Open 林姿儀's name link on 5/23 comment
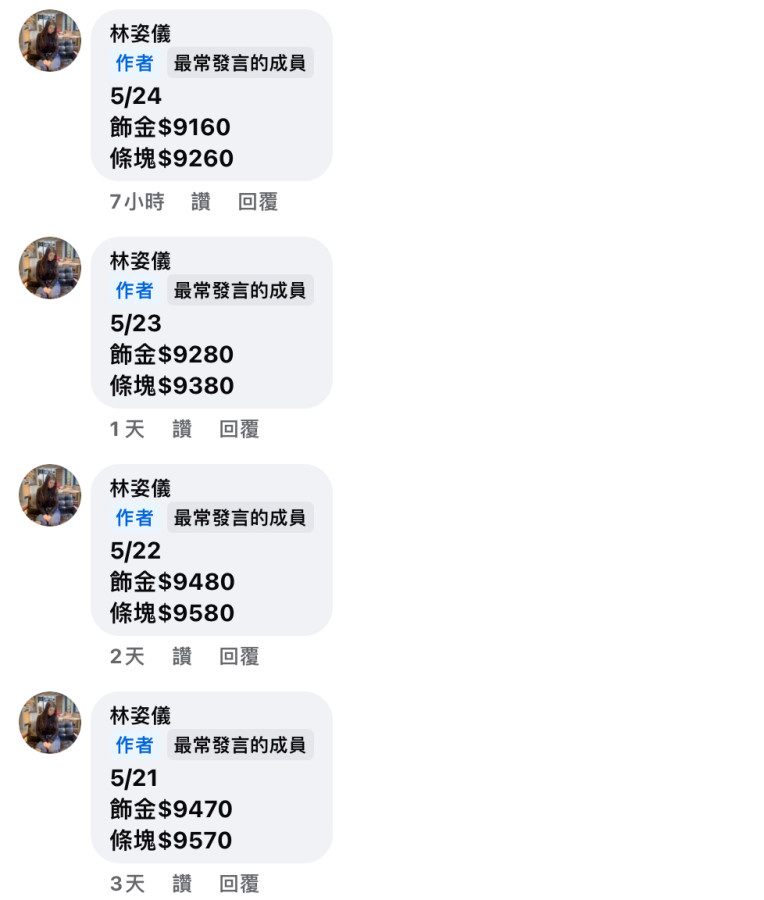Image resolution: width=764 pixels, height=900 pixels. (x=140, y=262)
